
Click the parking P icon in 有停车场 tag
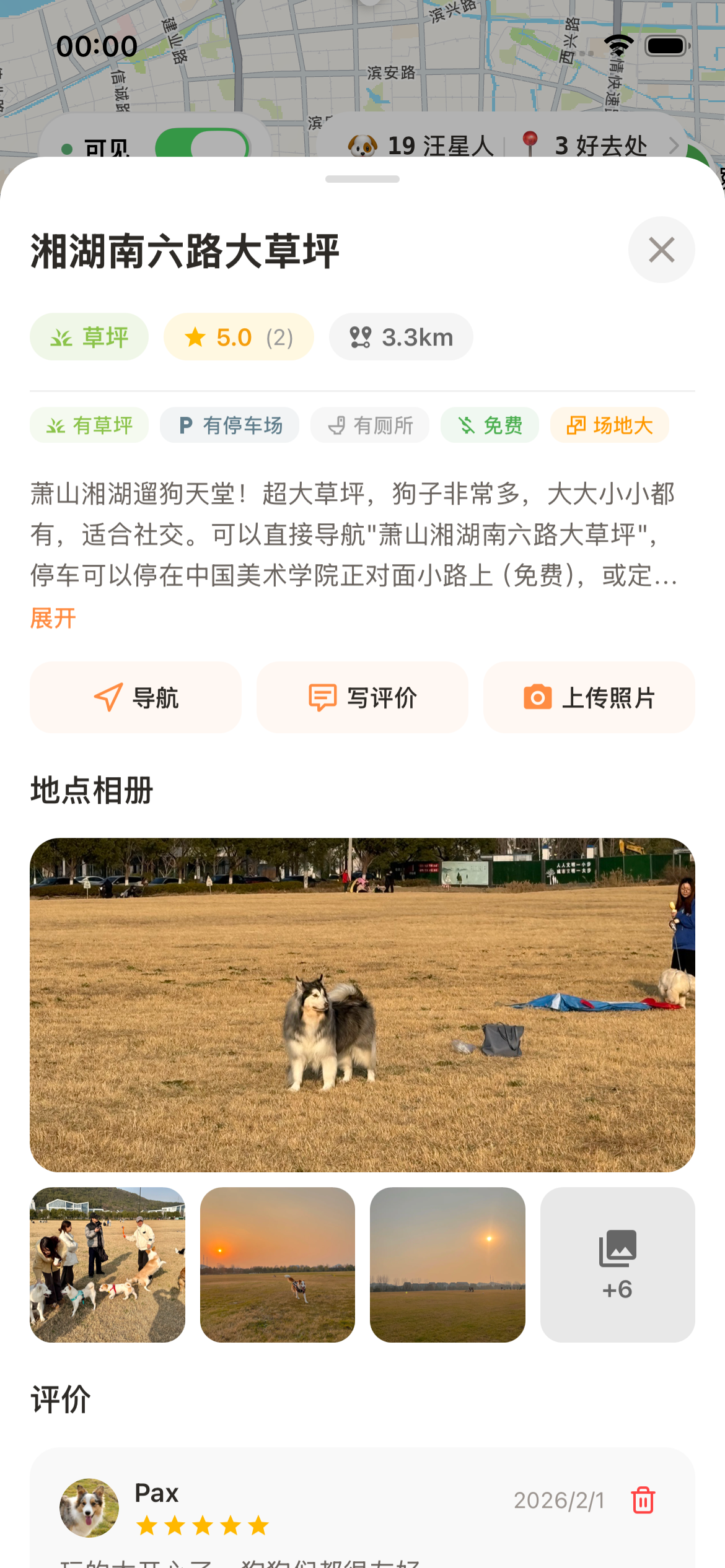coord(184,425)
